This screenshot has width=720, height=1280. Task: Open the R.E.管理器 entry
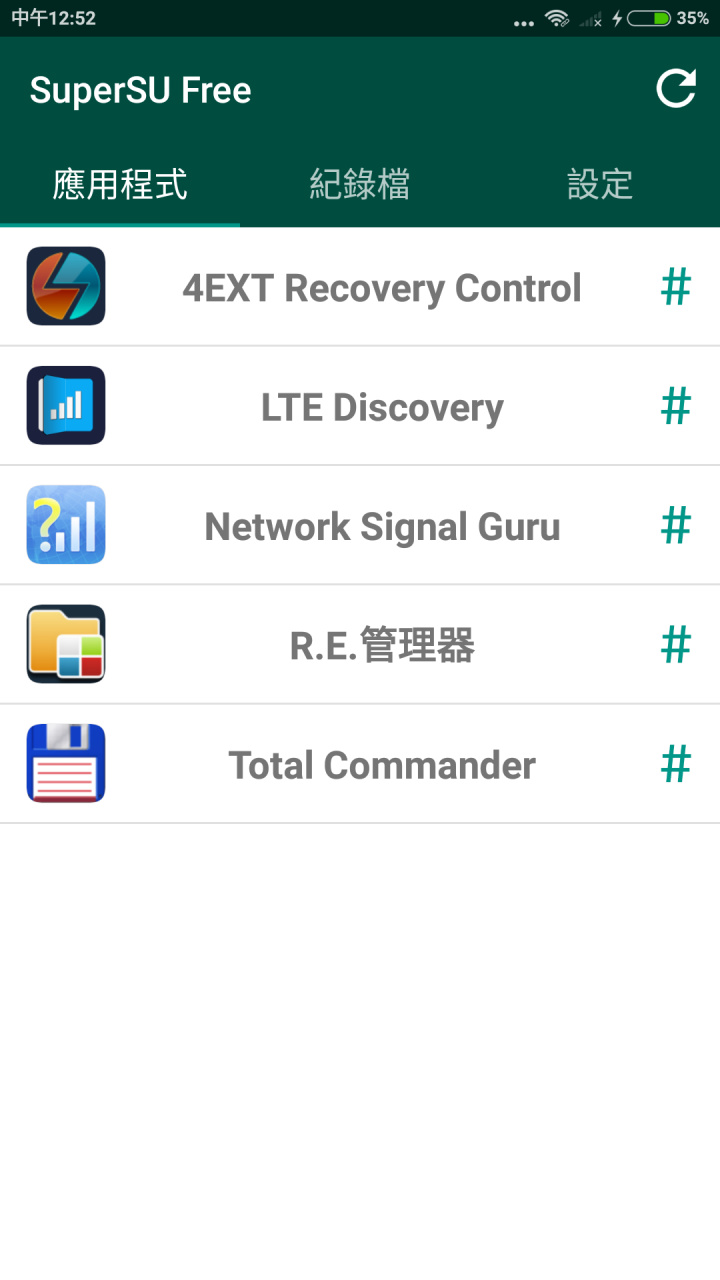pyautogui.click(x=360, y=645)
